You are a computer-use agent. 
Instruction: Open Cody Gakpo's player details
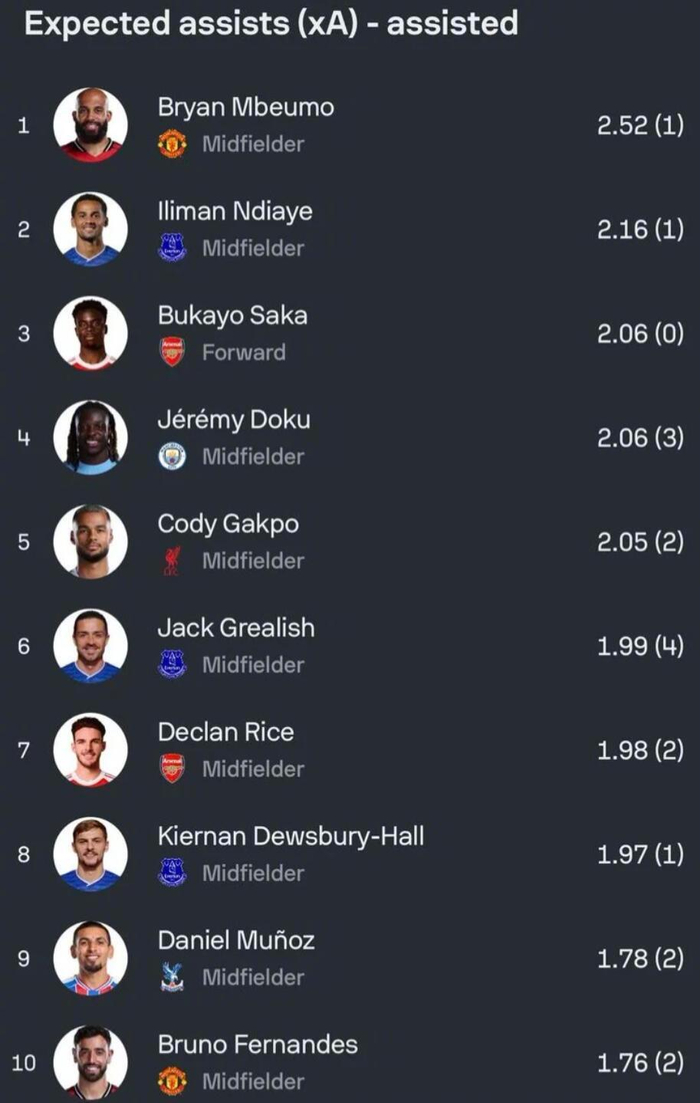tap(228, 524)
